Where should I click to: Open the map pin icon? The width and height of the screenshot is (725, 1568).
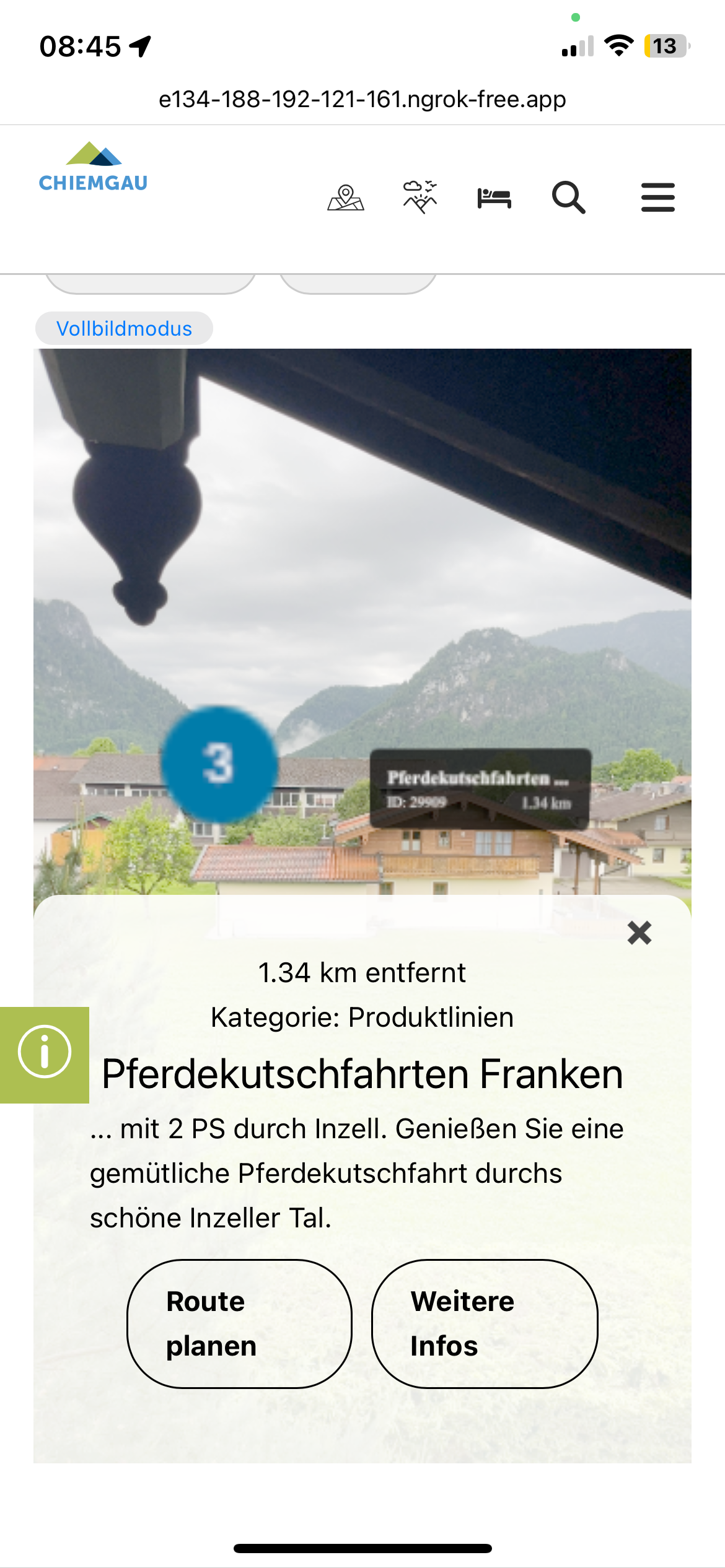point(346,198)
